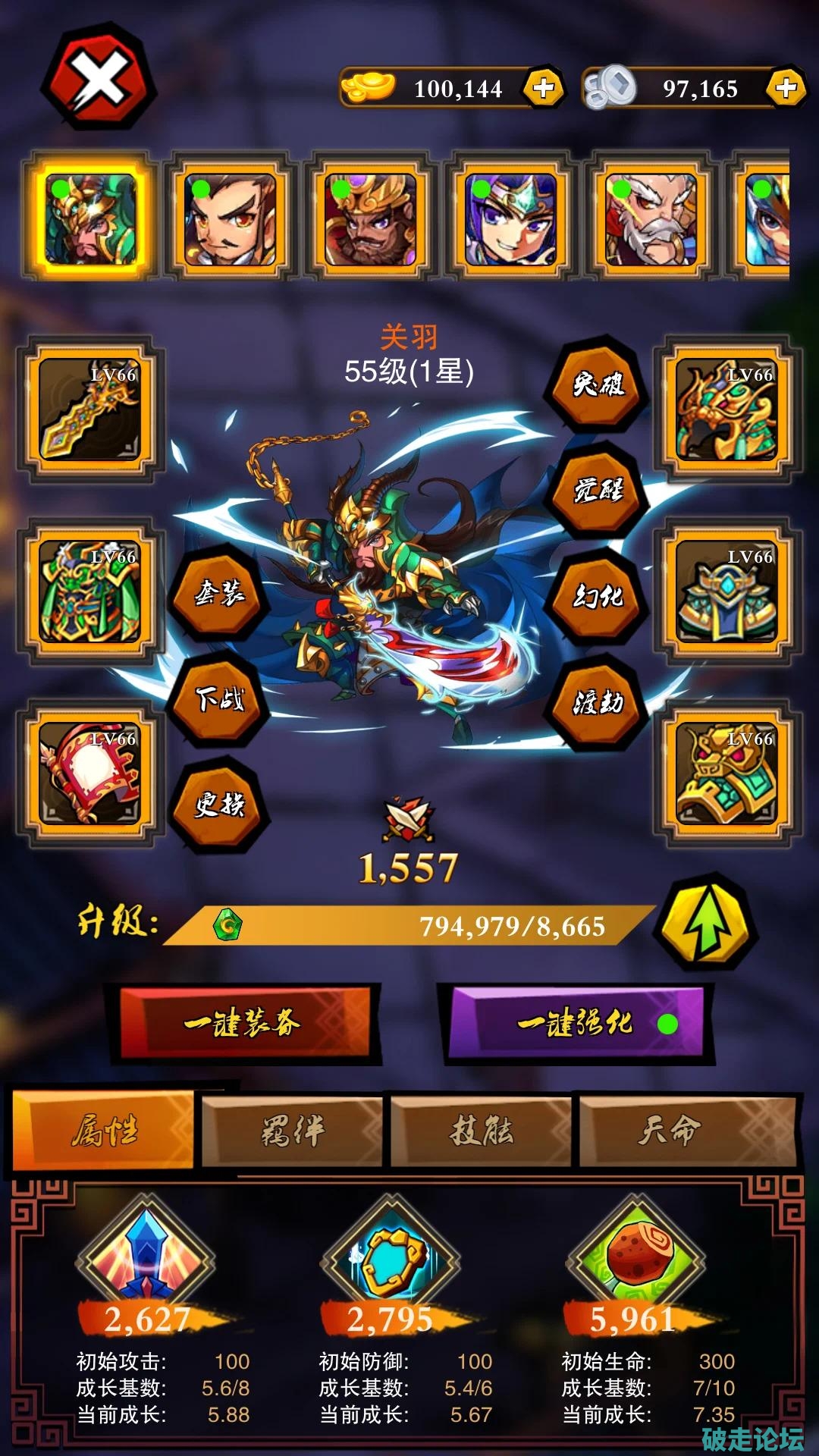Open the 渡劫 tribulation button
This screenshot has height=1456, width=819.
(x=598, y=704)
